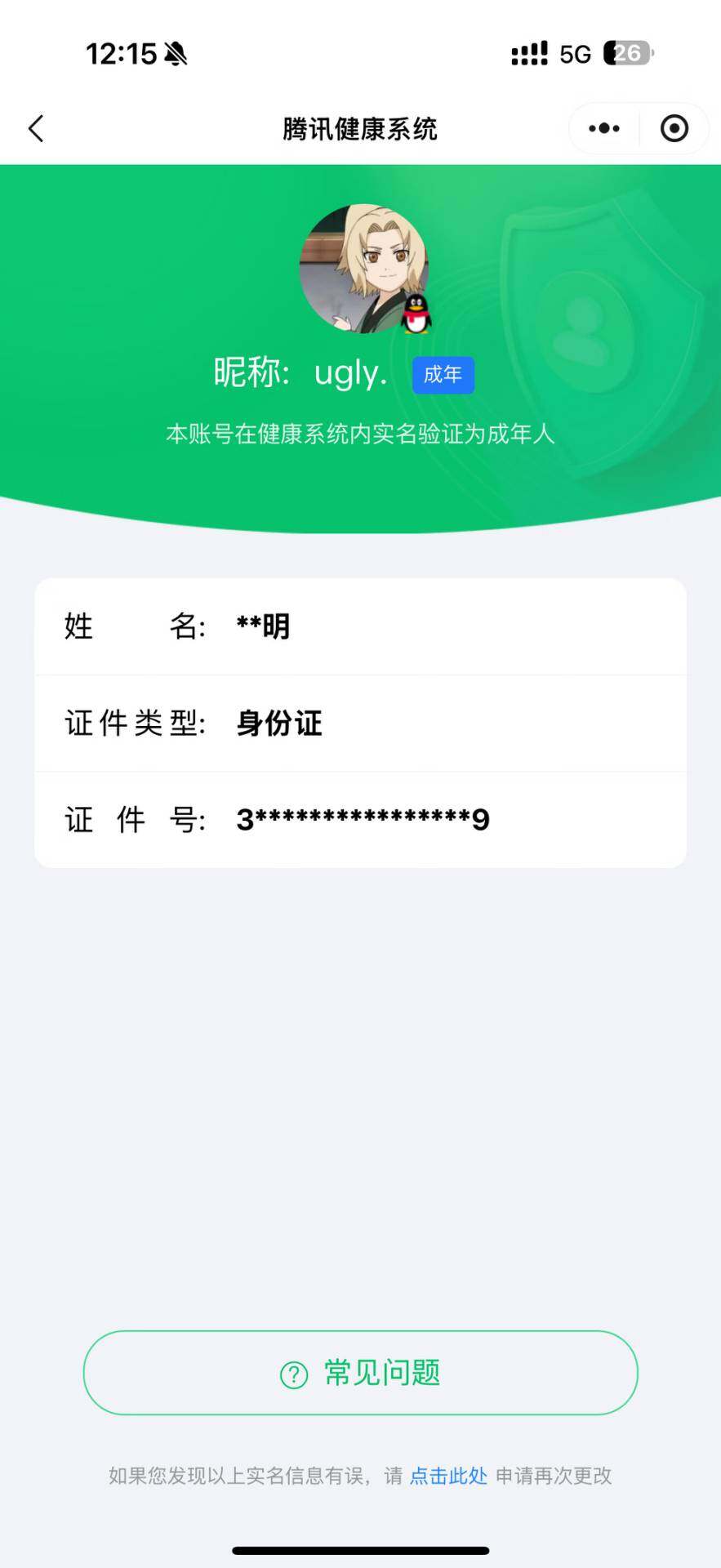Tap the blue 成年 adult status badge
The height and width of the screenshot is (1568, 721).
coord(443,375)
